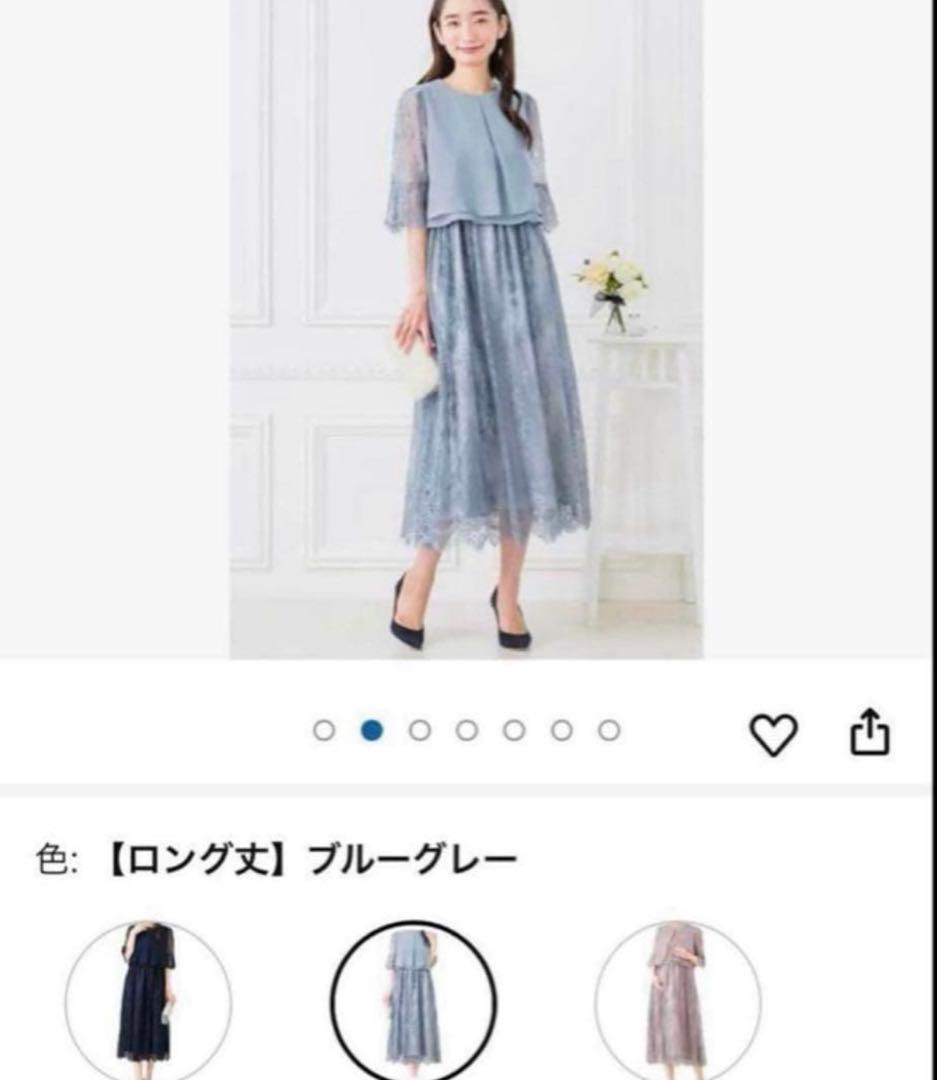This screenshot has height=1080, width=937.
Task: Tap the highlighted blue second carousel dot
Action: [373, 731]
